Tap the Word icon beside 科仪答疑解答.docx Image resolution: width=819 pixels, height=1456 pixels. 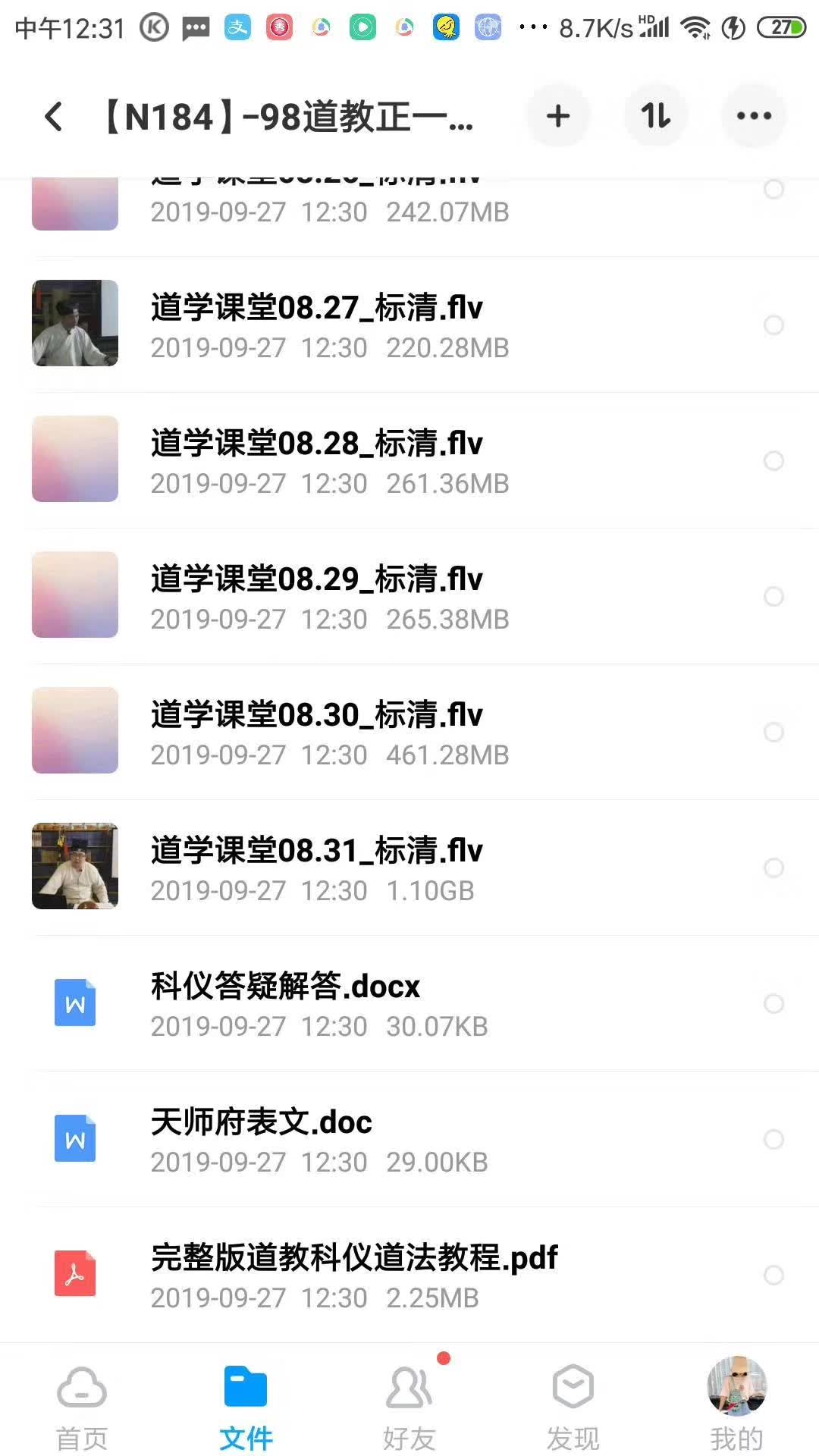pyautogui.click(x=74, y=1001)
